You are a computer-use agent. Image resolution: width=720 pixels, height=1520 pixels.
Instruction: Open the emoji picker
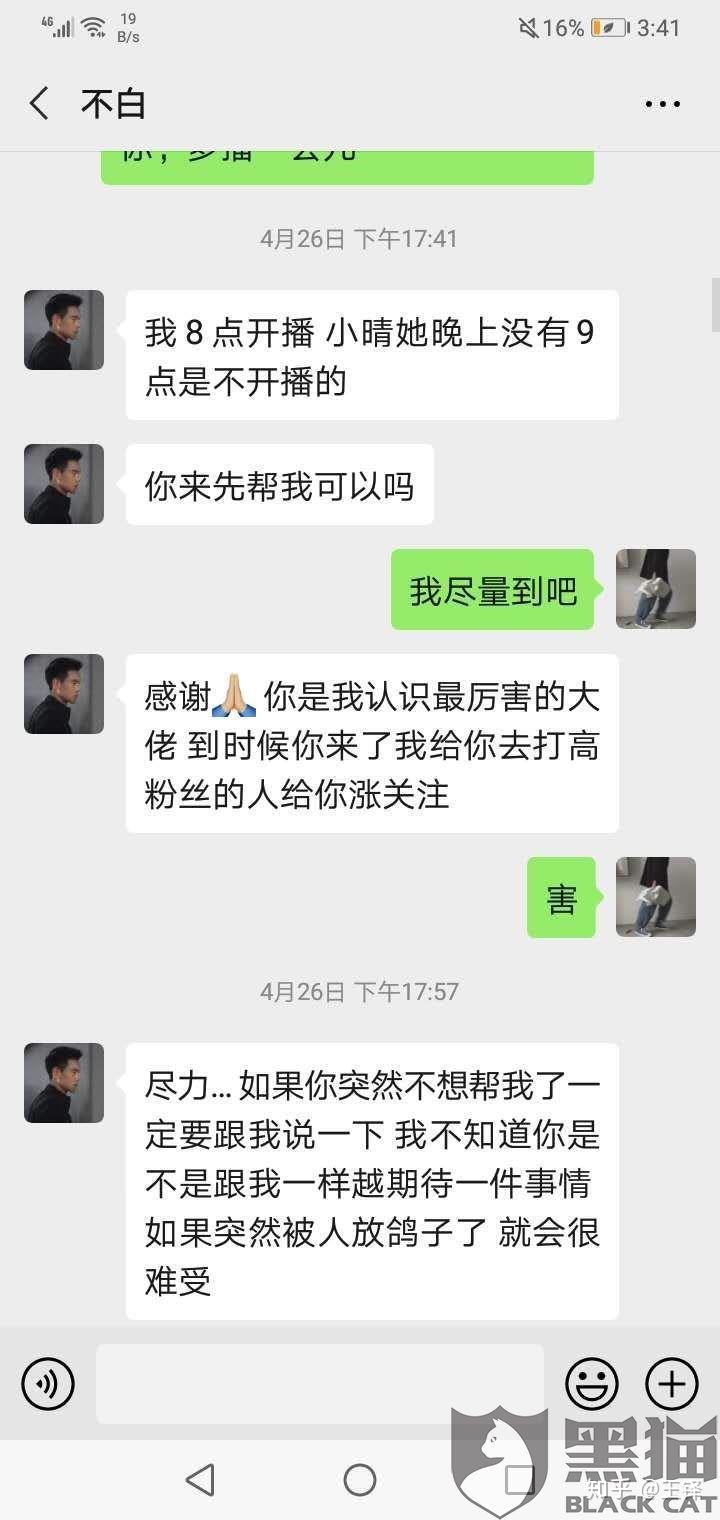(591, 1384)
